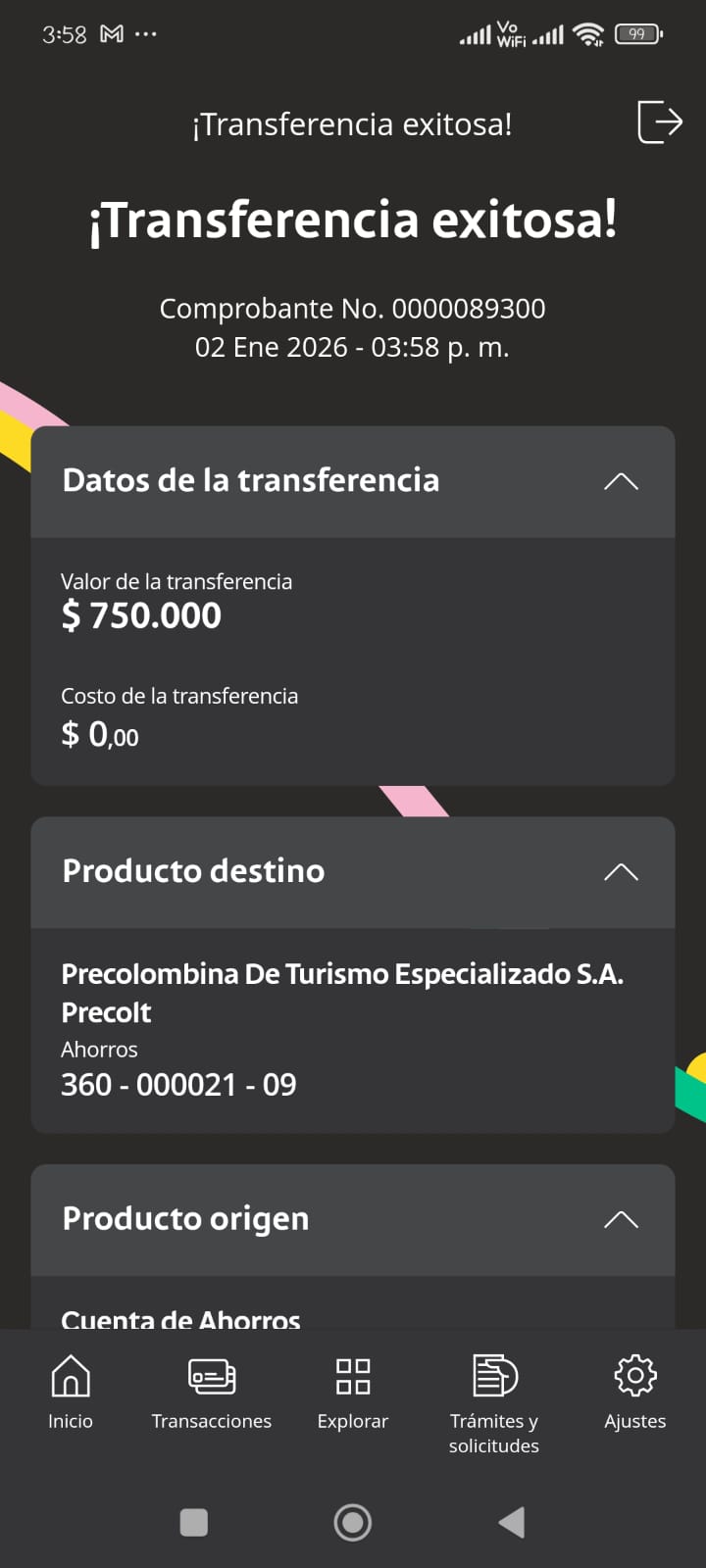
Task: Open the Ajustes settings tab
Action: [x=635, y=1392]
